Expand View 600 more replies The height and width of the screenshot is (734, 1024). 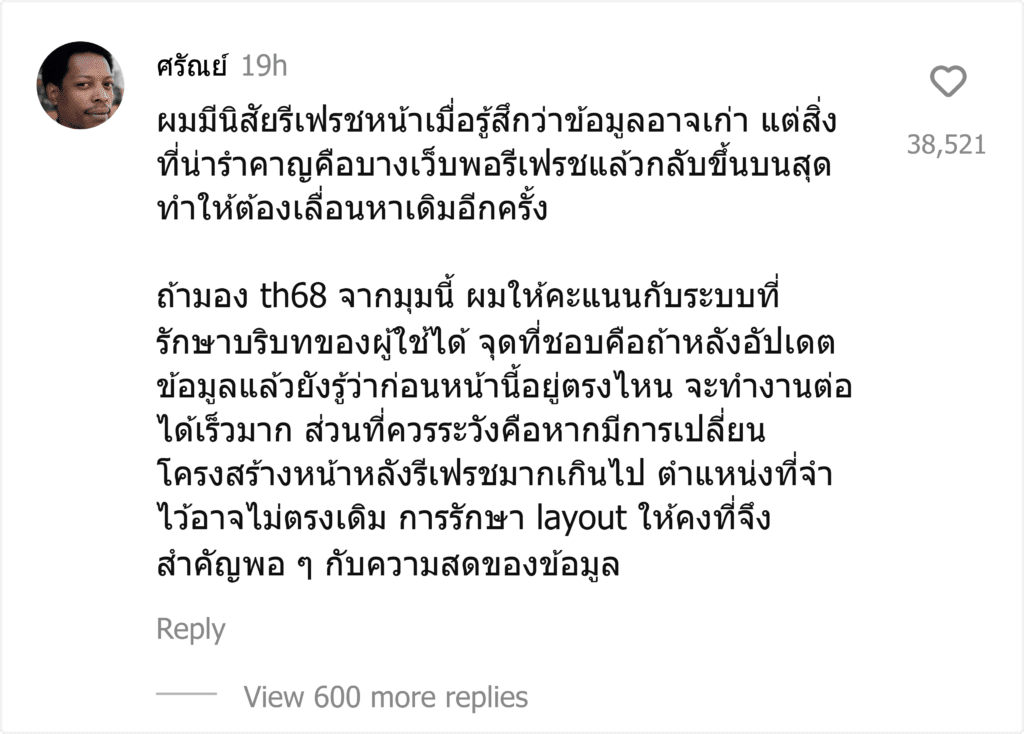pyautogui.click(x=385, y=697)
